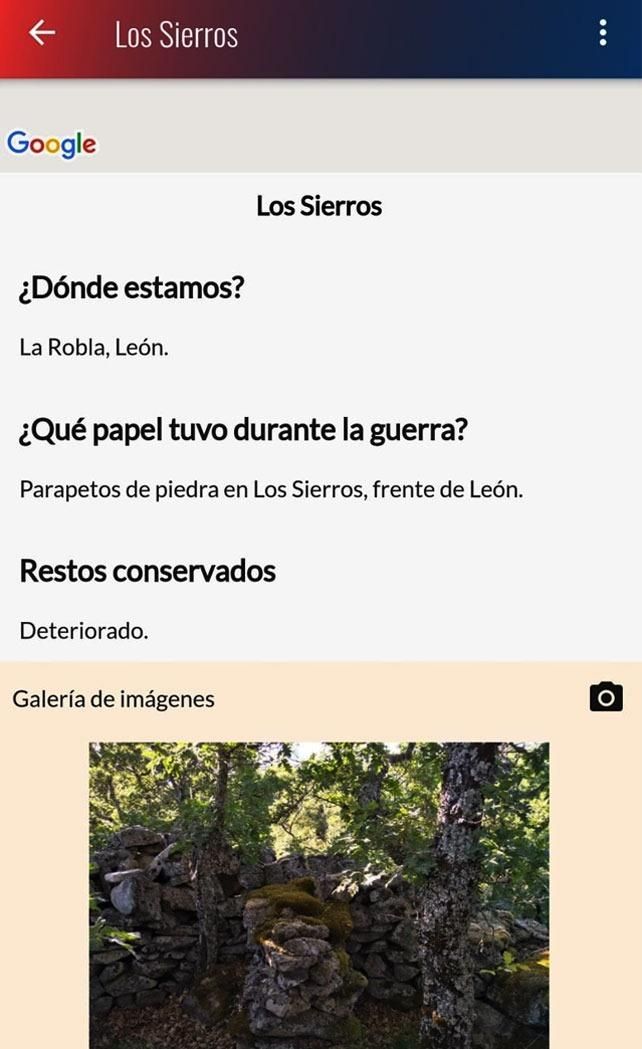Go back from Los Sierros page
642x1049 pixels.
pyautogui.click(x=42, y=33)
